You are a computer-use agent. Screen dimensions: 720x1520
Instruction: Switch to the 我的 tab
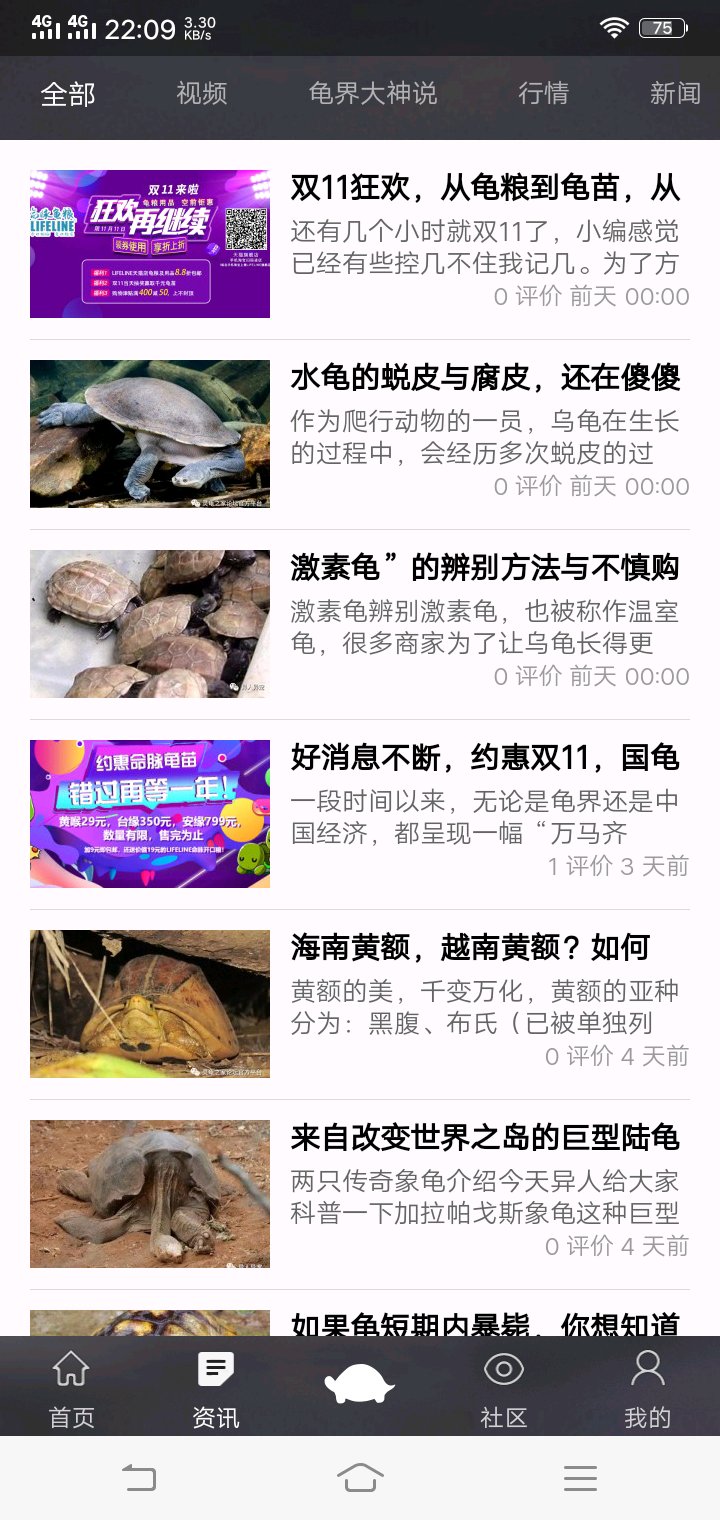[647, 1388]
